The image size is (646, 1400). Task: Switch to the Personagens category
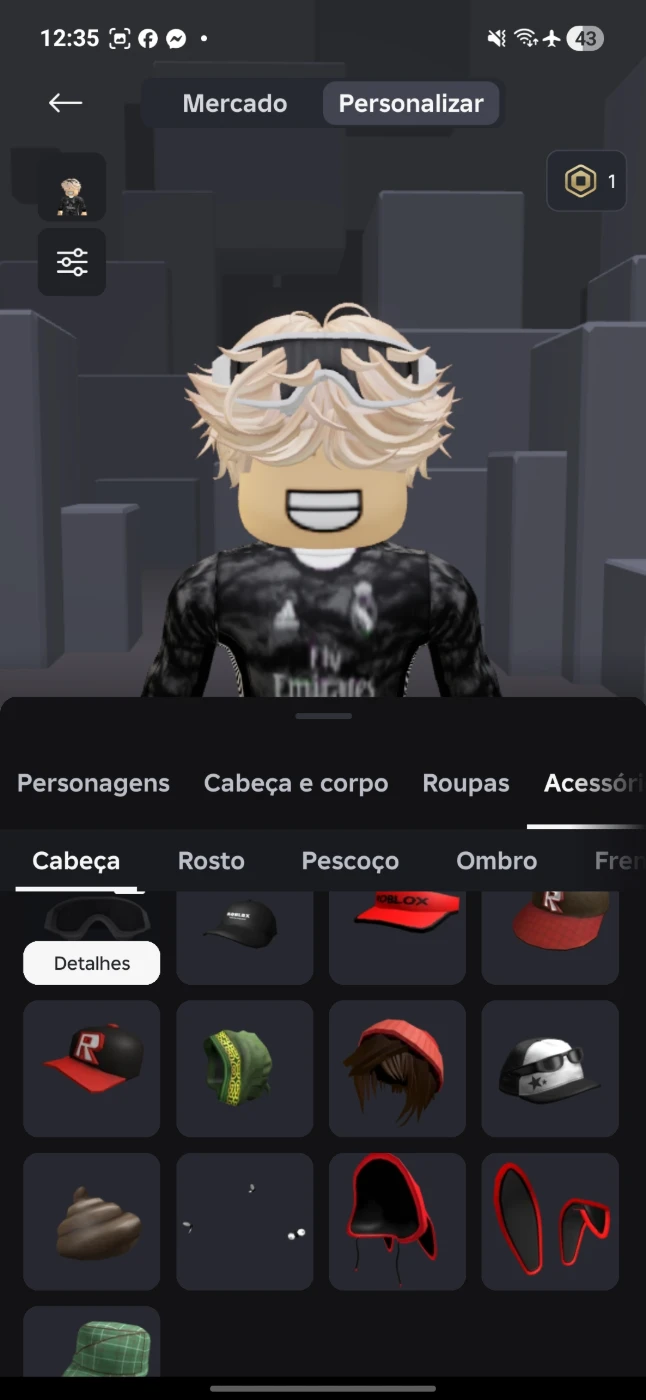point(93,783)
